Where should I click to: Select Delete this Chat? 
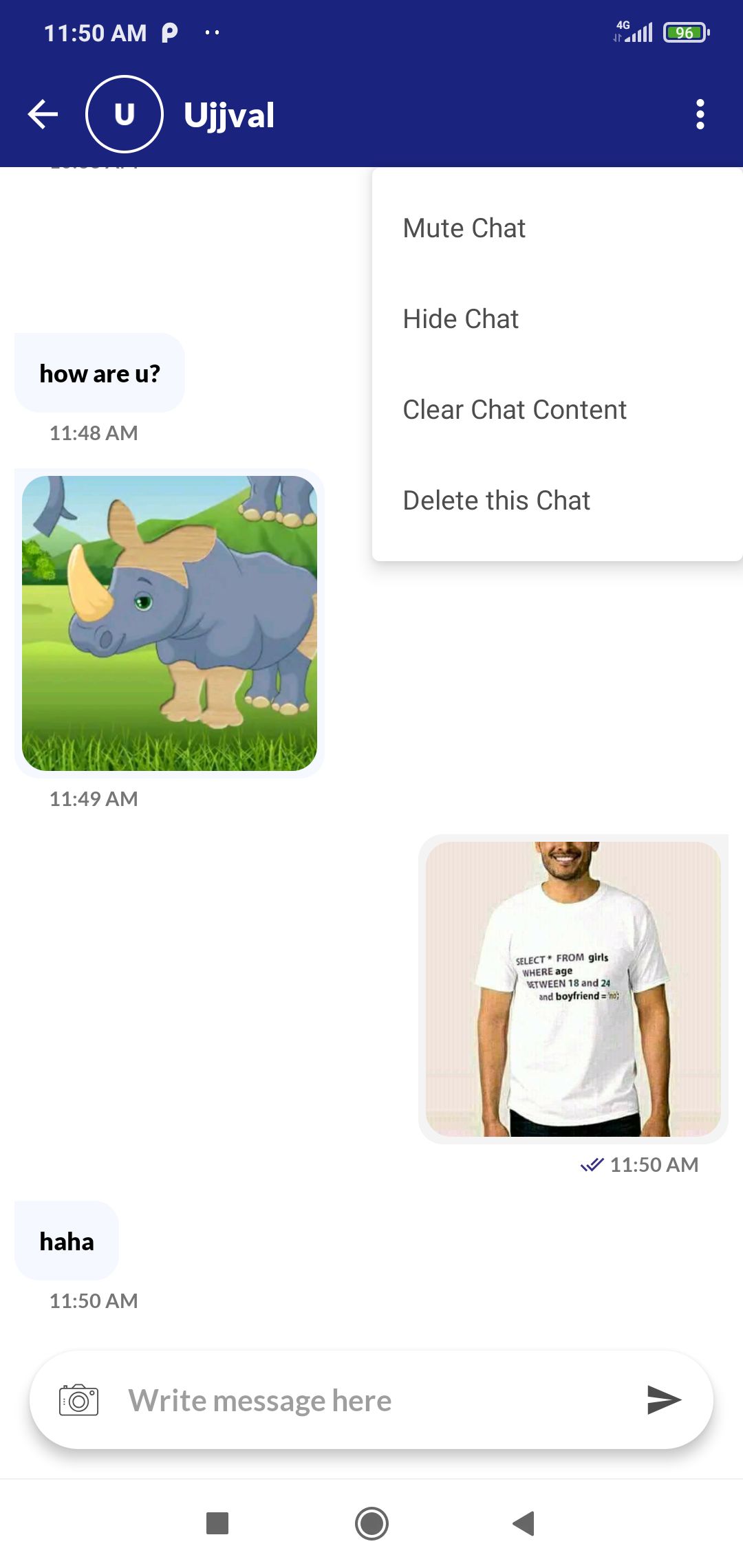click(497, 501)
